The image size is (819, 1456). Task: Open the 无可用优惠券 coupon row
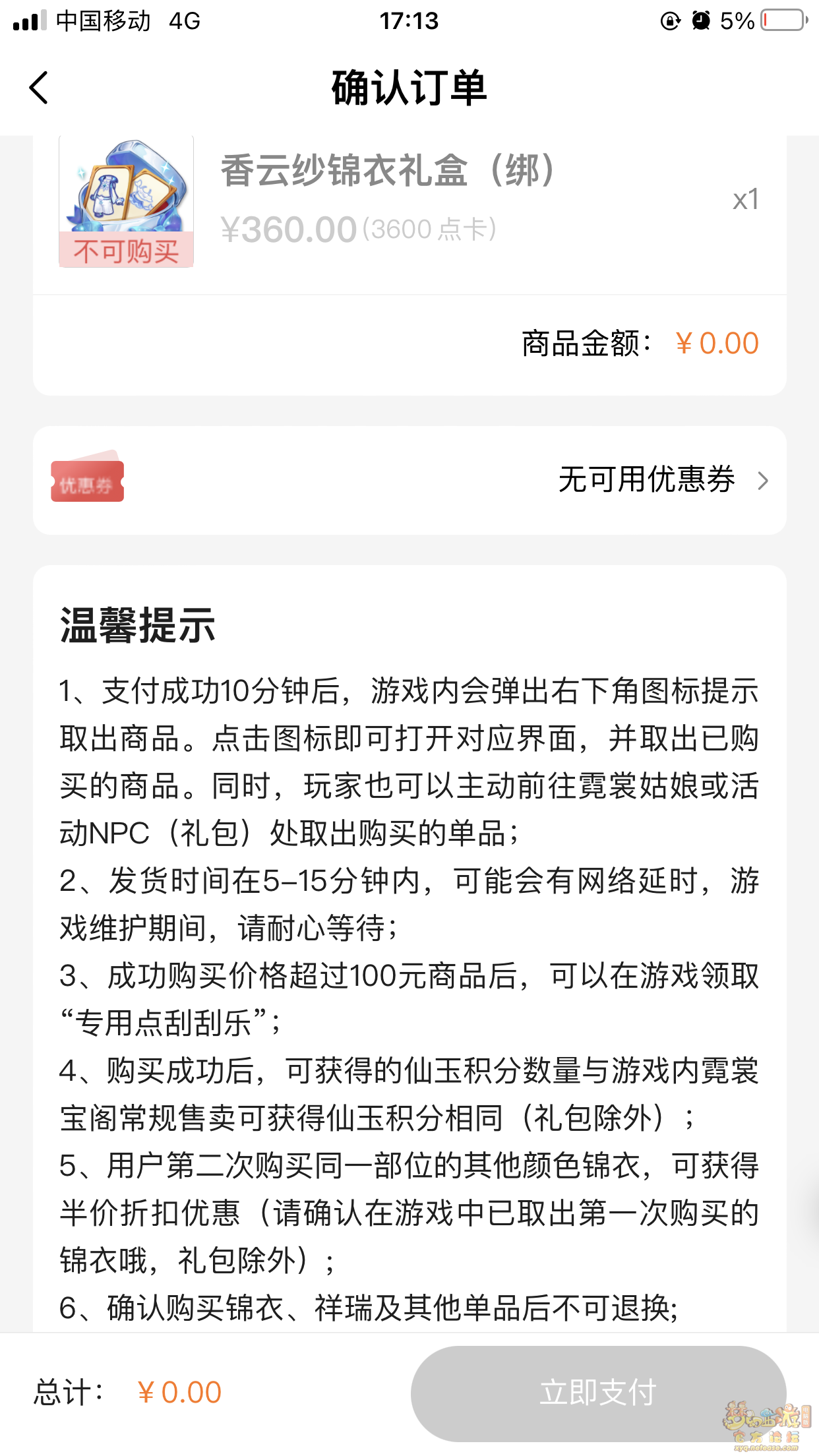409,480
